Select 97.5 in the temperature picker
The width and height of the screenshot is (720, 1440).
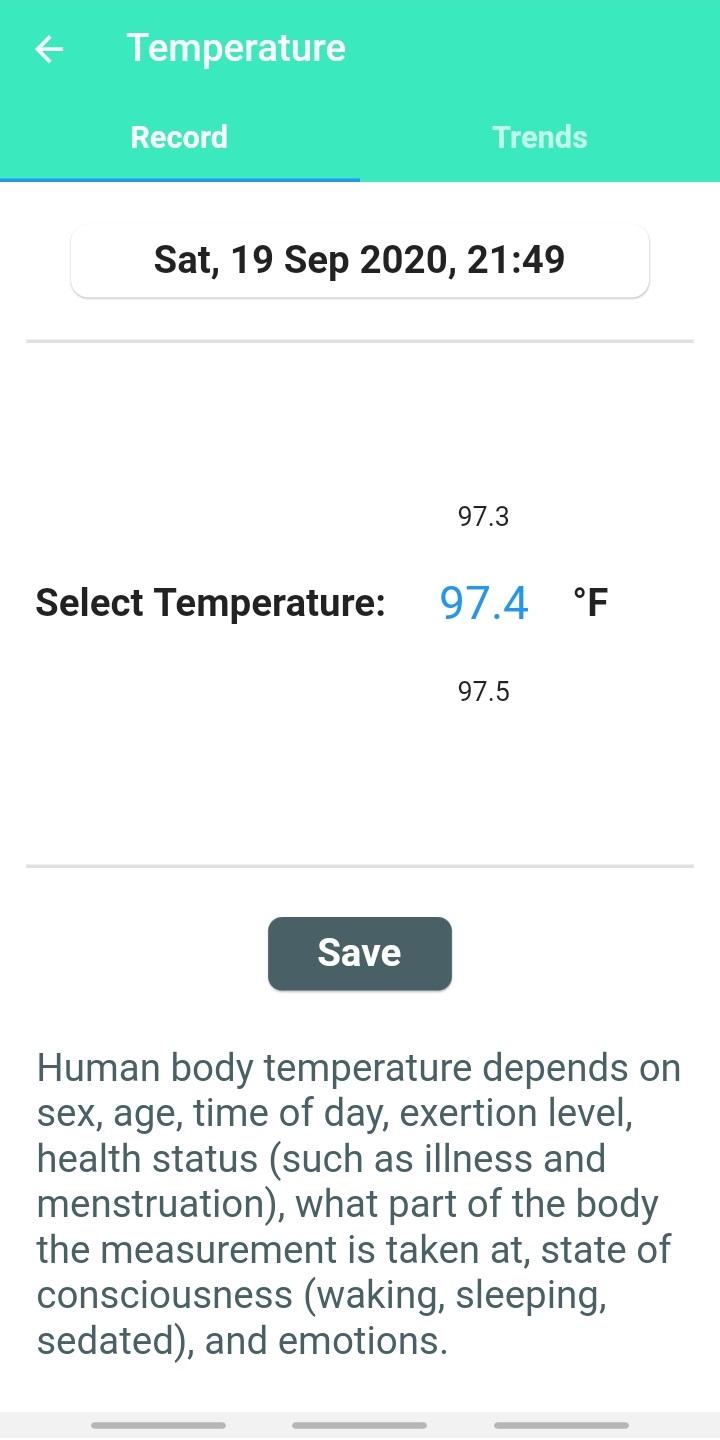(x=483, y=691)
